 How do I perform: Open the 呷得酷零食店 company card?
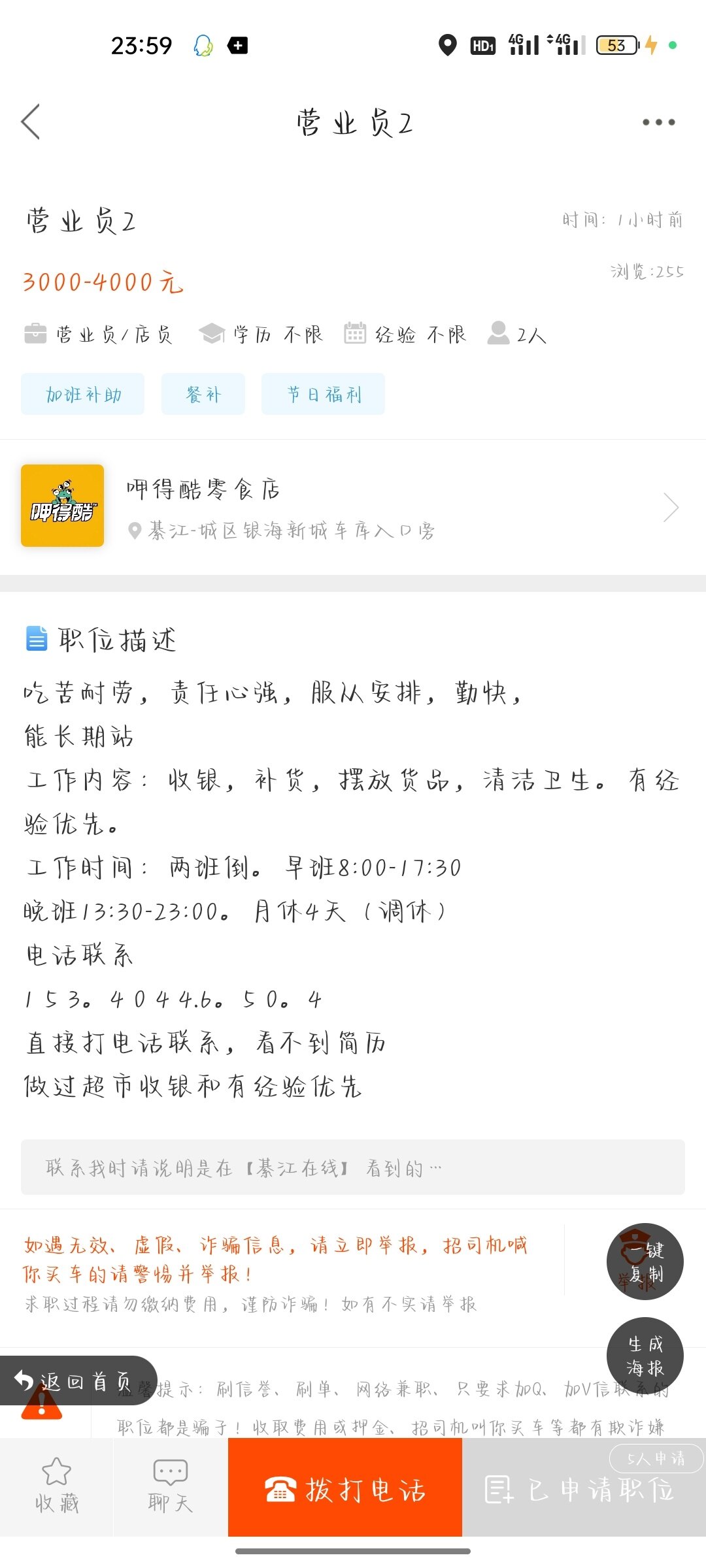[353, 507]
